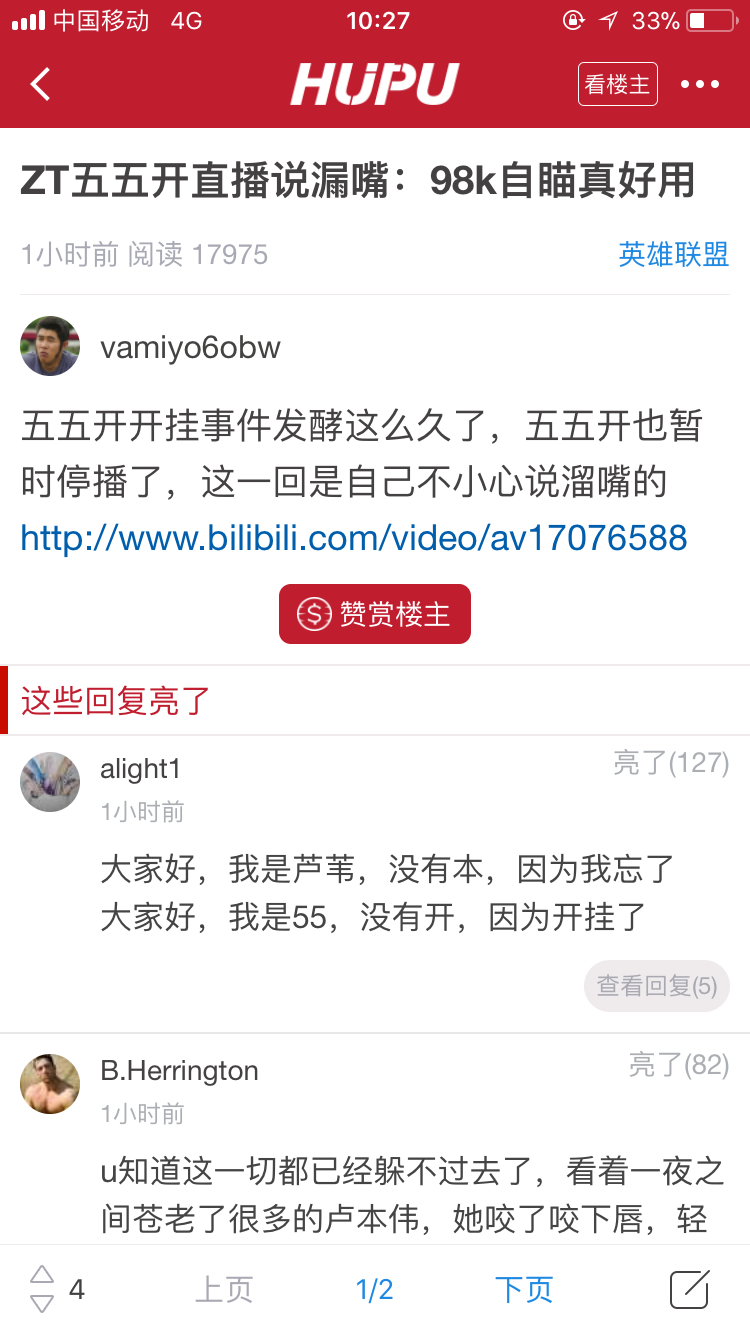The width and height of the screenshot is (750, 1334).
Task: Open alight1's avatar
Action: (50, 782)
